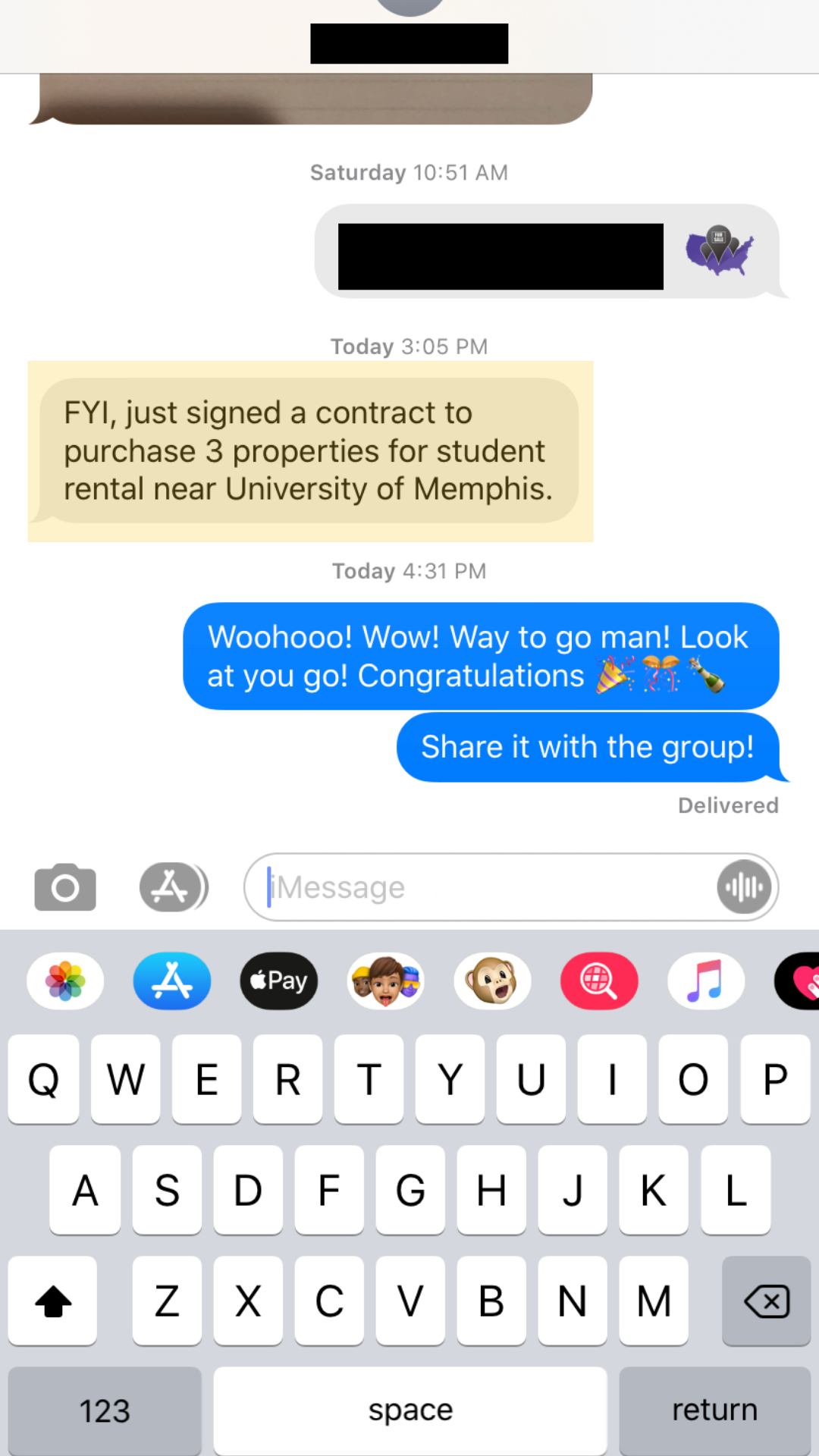
Task: Record an audio message
Action: (x=744, y=886)
